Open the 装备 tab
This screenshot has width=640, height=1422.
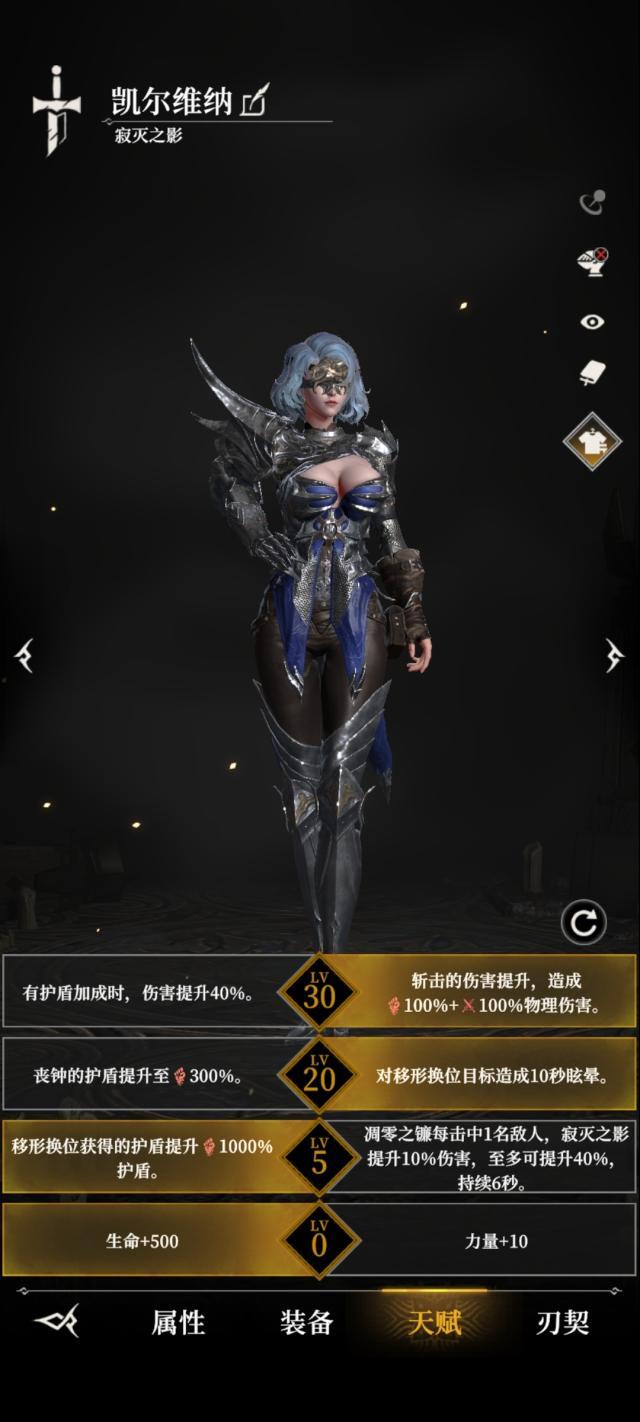click(x=306, y=1323)
